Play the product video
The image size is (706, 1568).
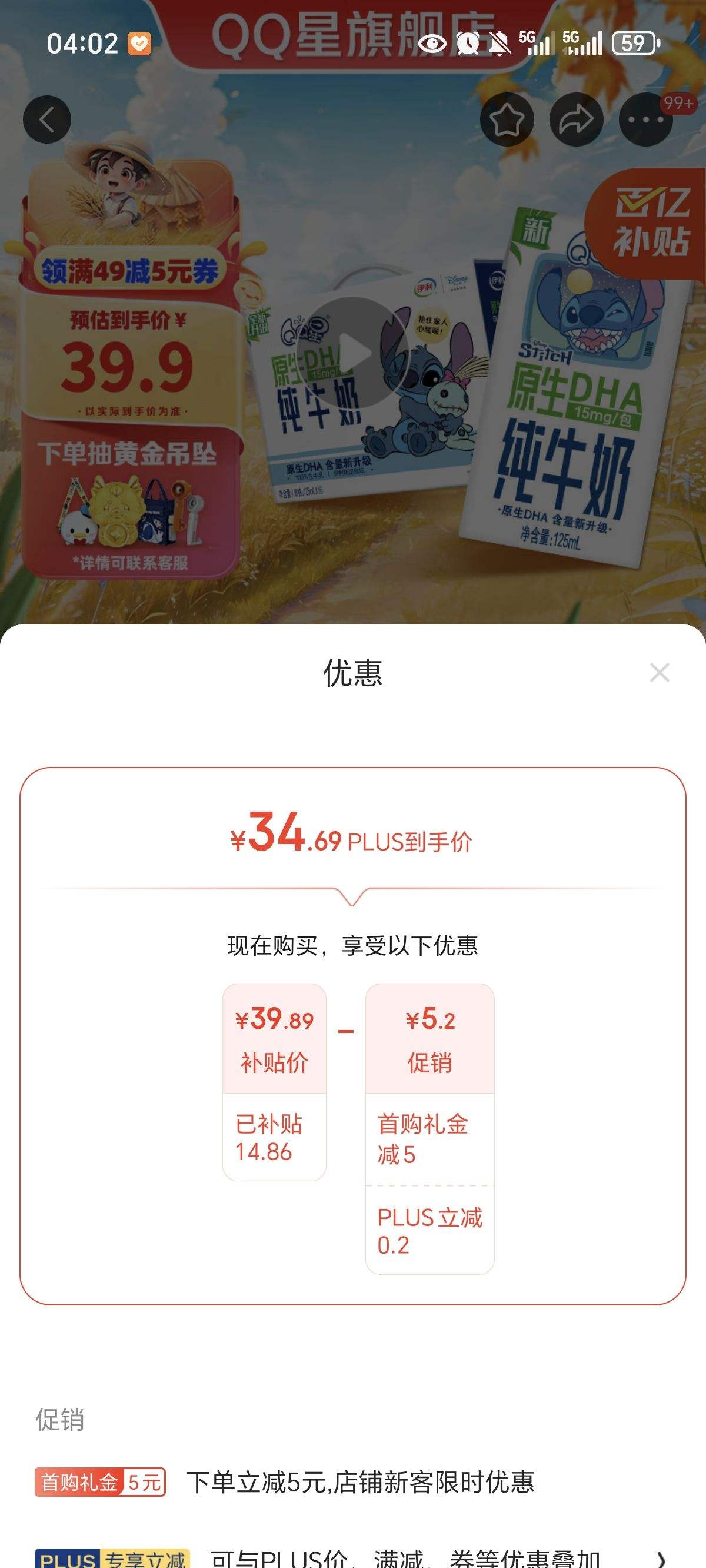[352, 353]
